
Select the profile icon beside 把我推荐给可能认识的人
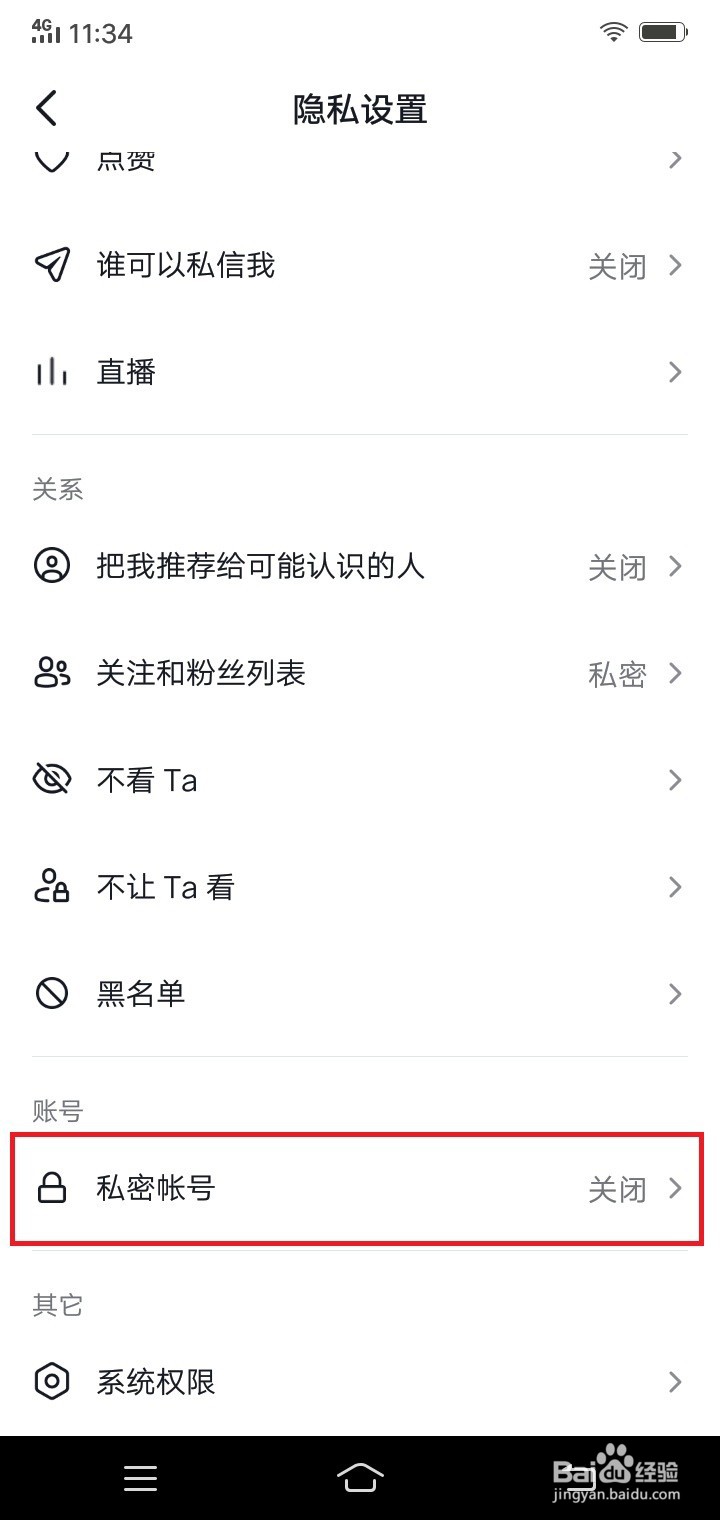tap(51, 566)
